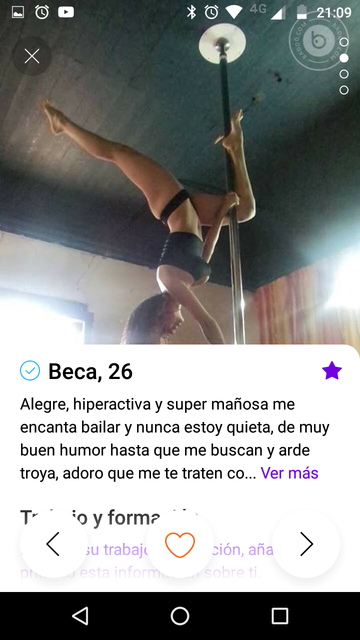Expand the bio with Ver más
This screenshot has width=360, height=640.
pyautogui.click(x=289, y=473)
